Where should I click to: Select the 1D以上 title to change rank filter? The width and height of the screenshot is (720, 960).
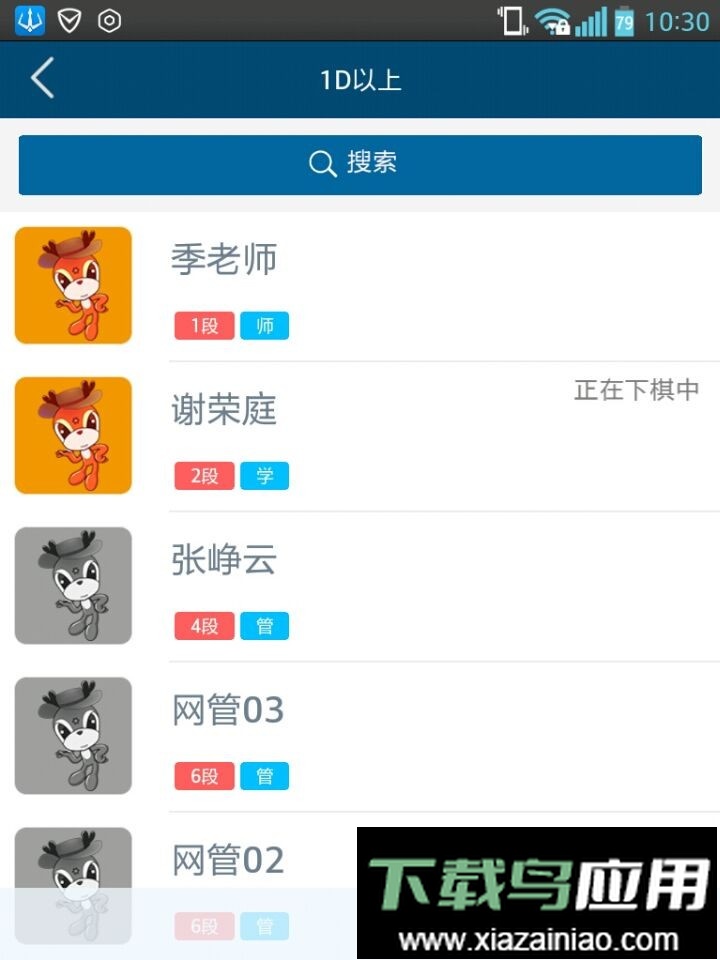click(x=360, y=80)
